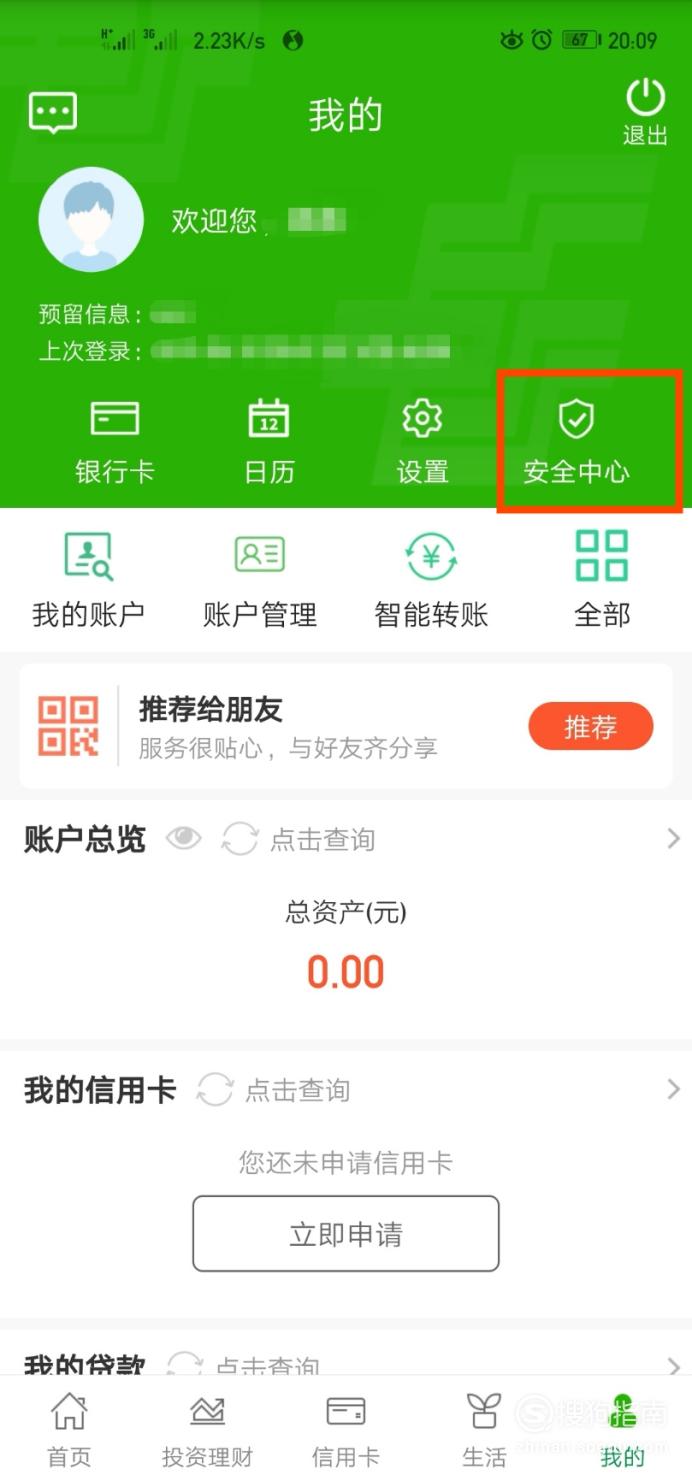Open the messages icon

pyautogui.click(x=53, y=114)
